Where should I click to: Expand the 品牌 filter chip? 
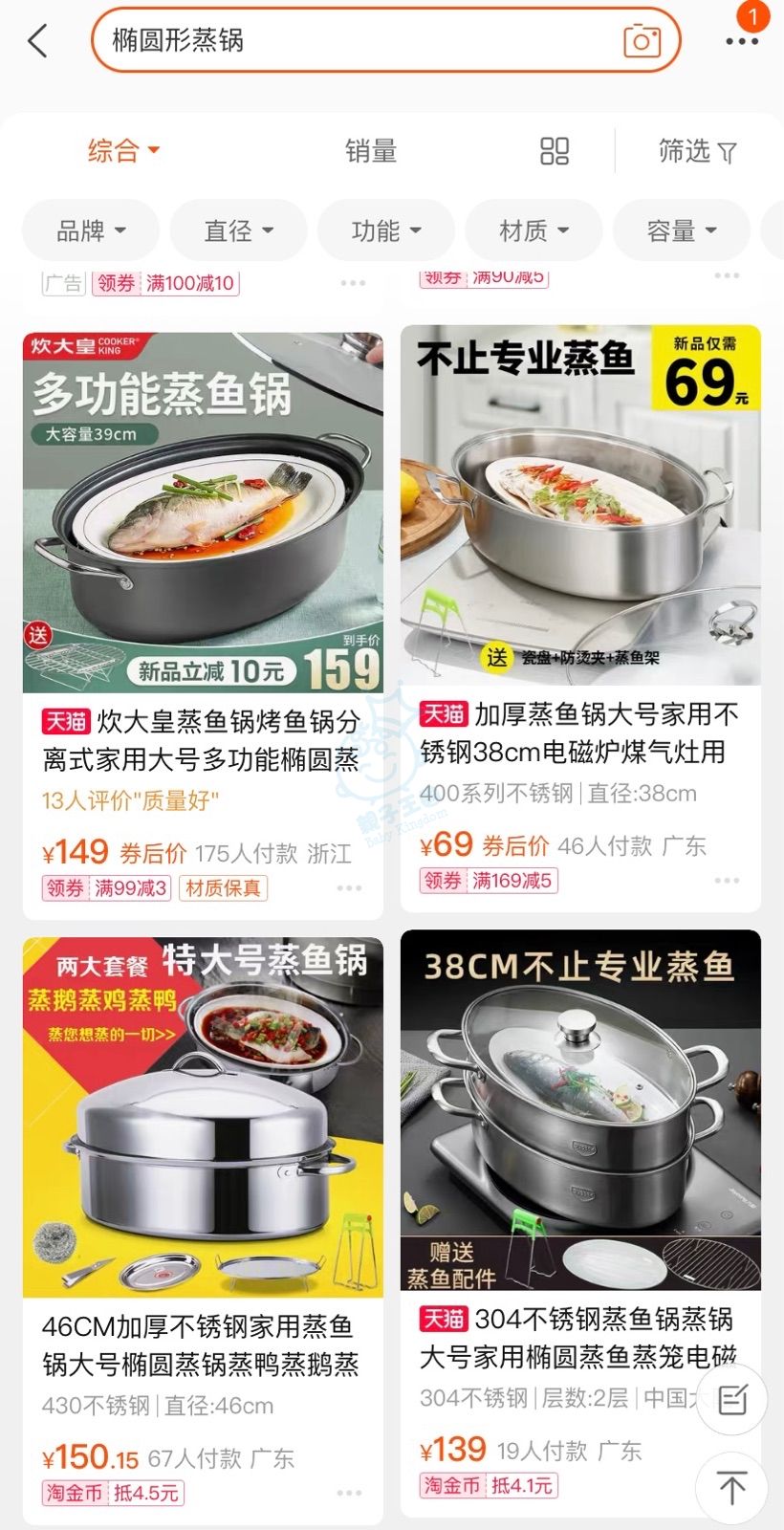coord(91,230)
